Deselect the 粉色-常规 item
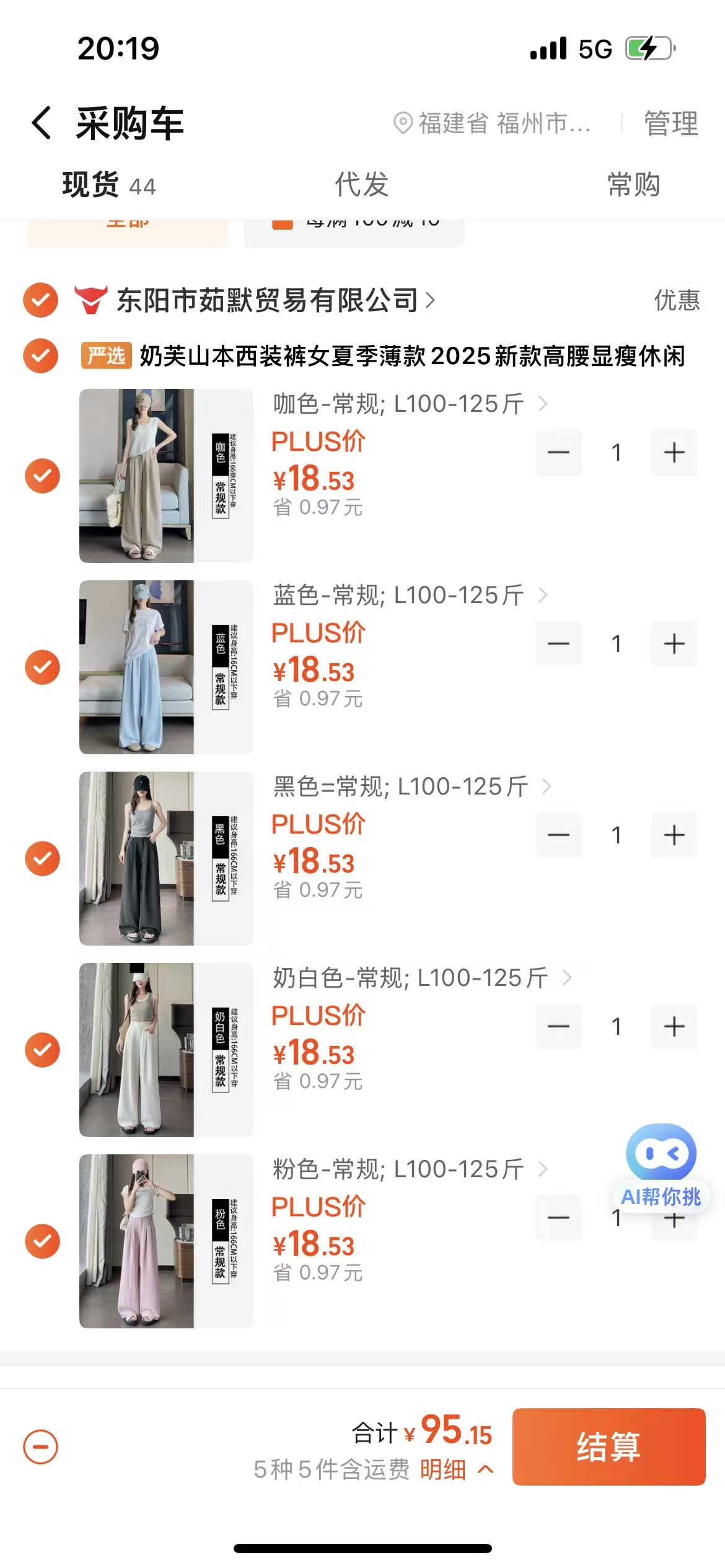This screenshot has width=725, height=1568. pos(42,1241)
